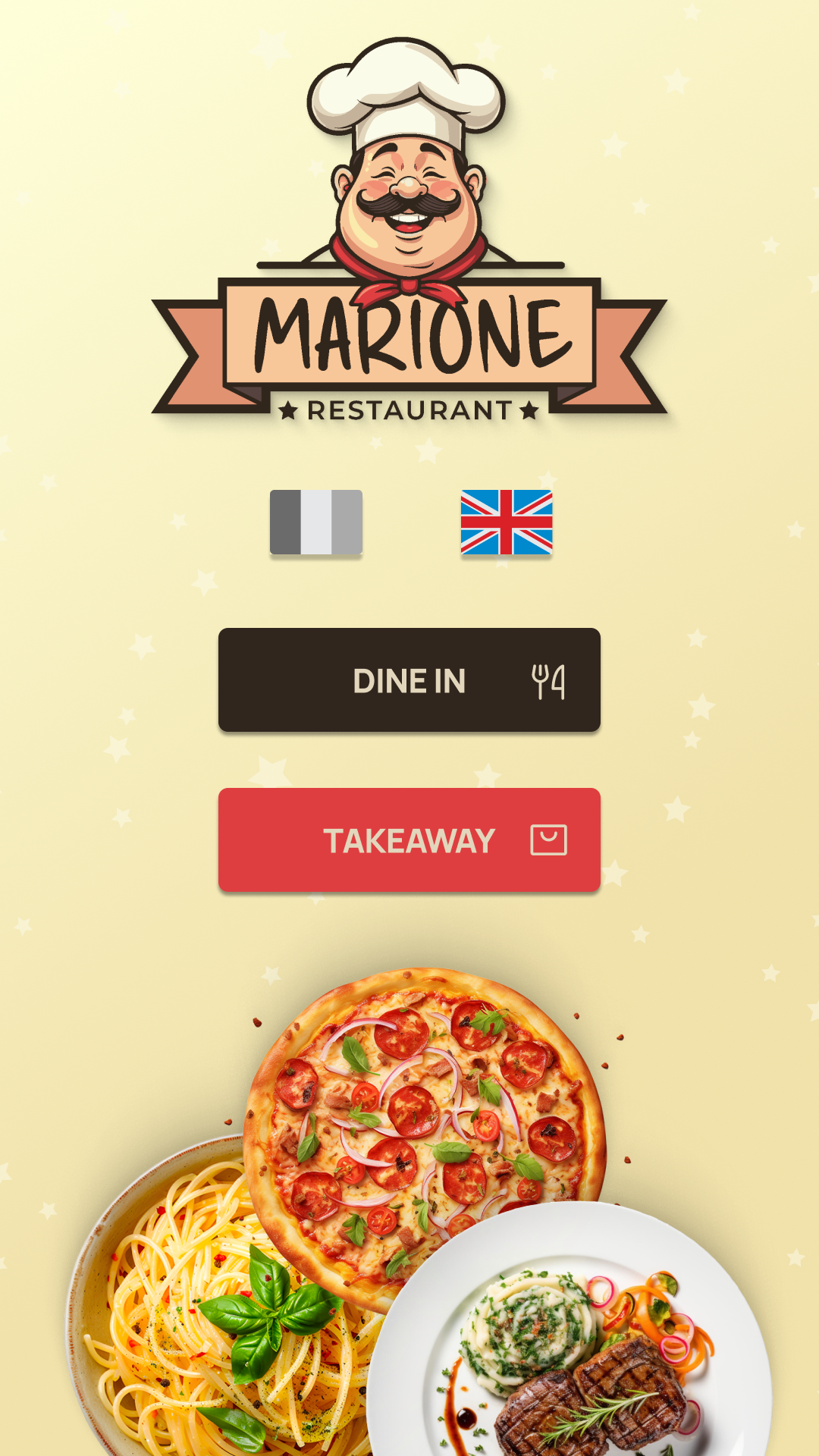The image size is (819, 1456).
Task: Choose the Dine In option
Action: [x=409, y=680]
